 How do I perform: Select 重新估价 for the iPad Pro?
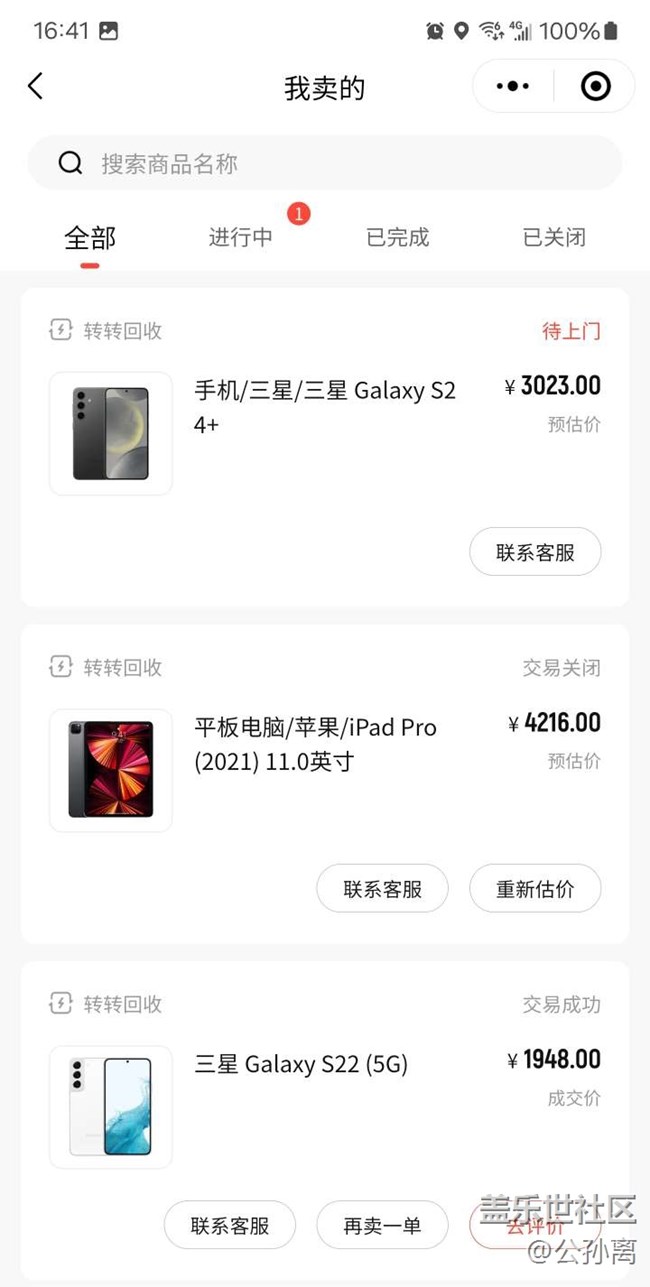[535, 889]
